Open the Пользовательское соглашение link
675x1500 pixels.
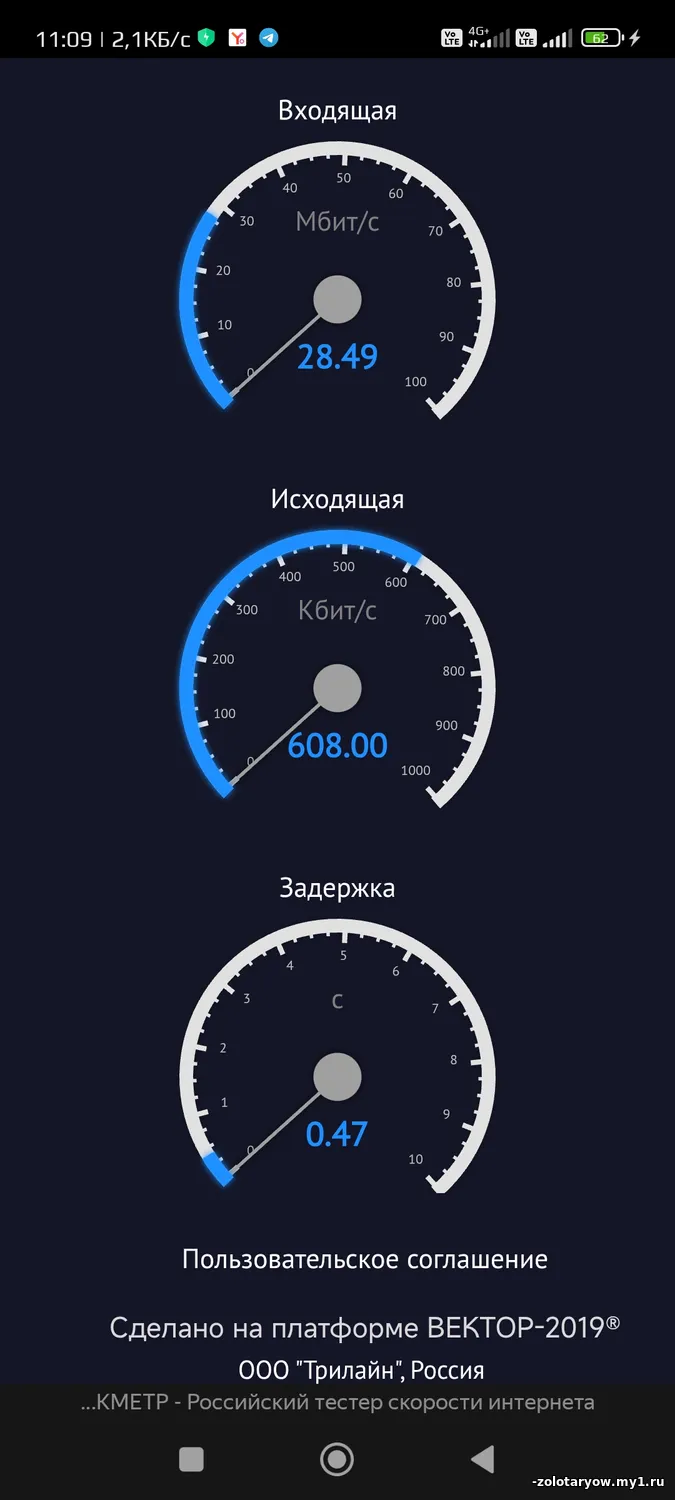(x=365, y=1259)
